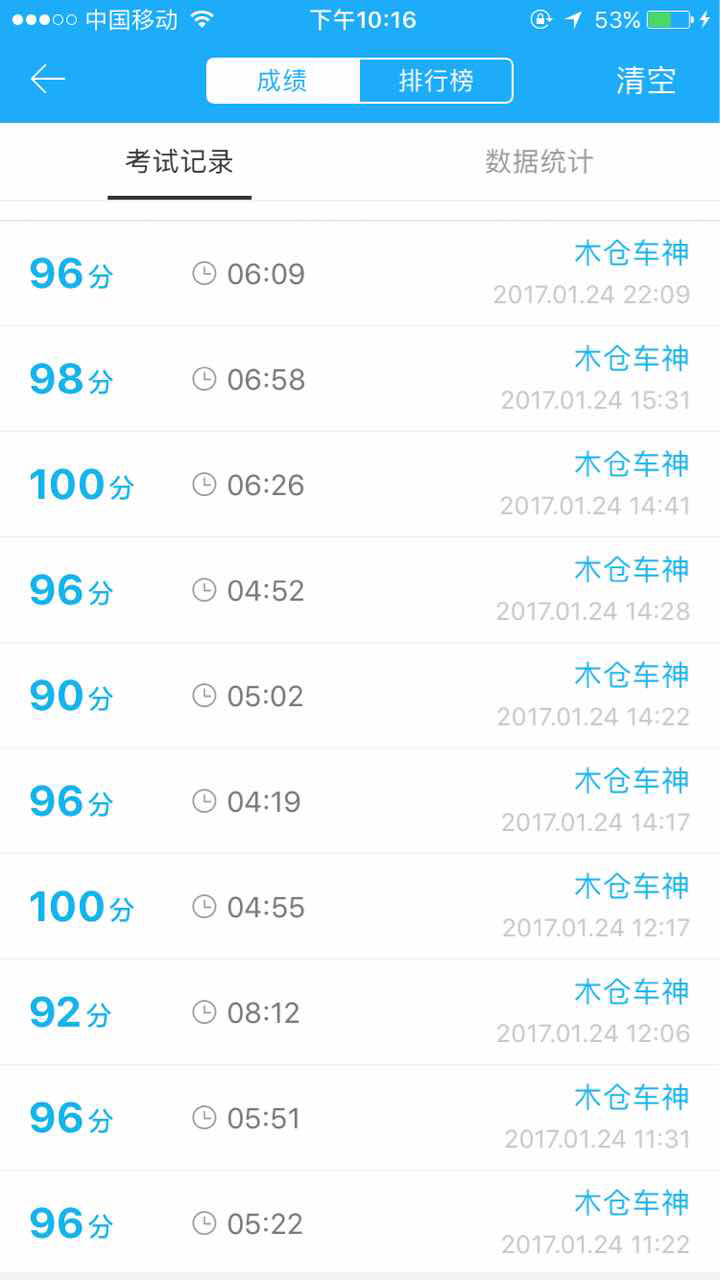Open the record dated 2017.01.24 12:17

point(360,906)
